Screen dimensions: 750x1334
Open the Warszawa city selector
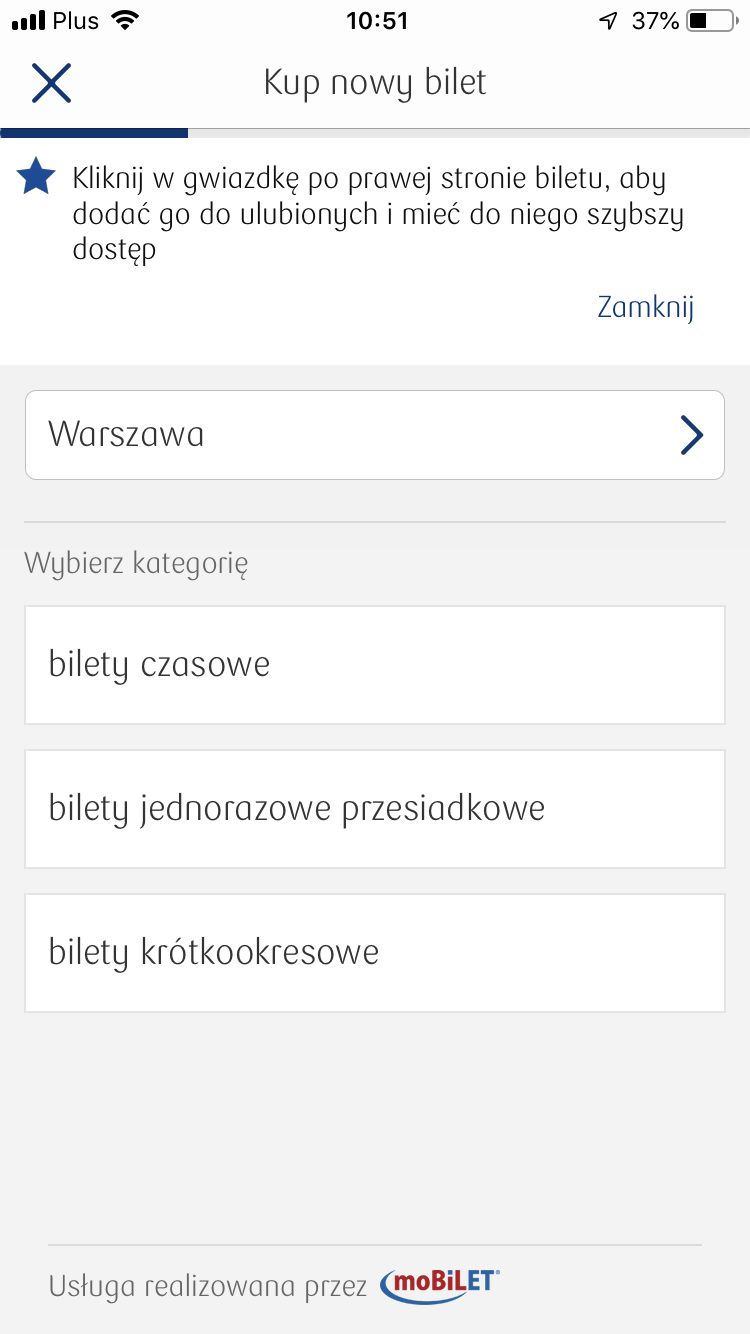(375, 435)
